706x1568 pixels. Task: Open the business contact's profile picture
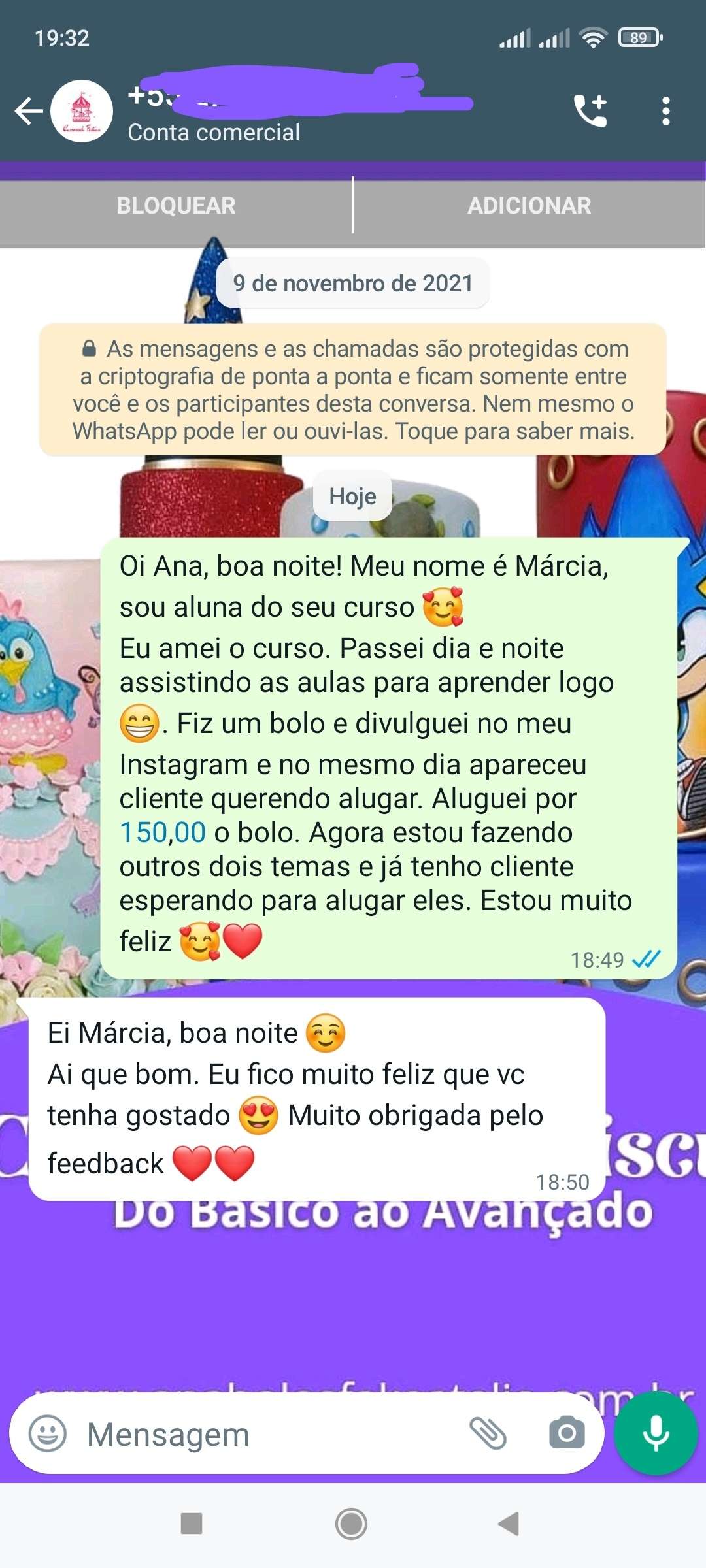(82, 111)
